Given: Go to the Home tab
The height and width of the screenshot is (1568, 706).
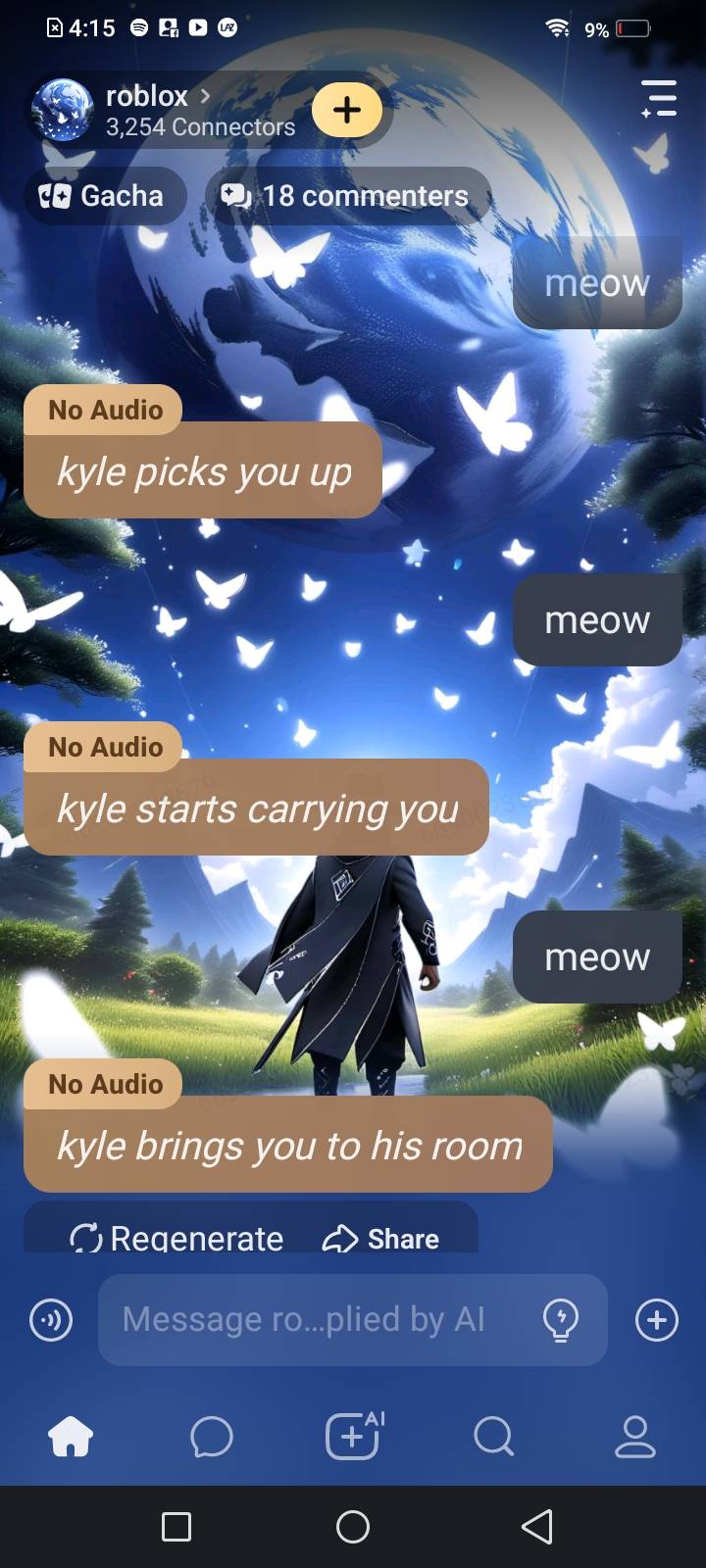Looking at the screenshot, I should click(x=71, y=1438).
